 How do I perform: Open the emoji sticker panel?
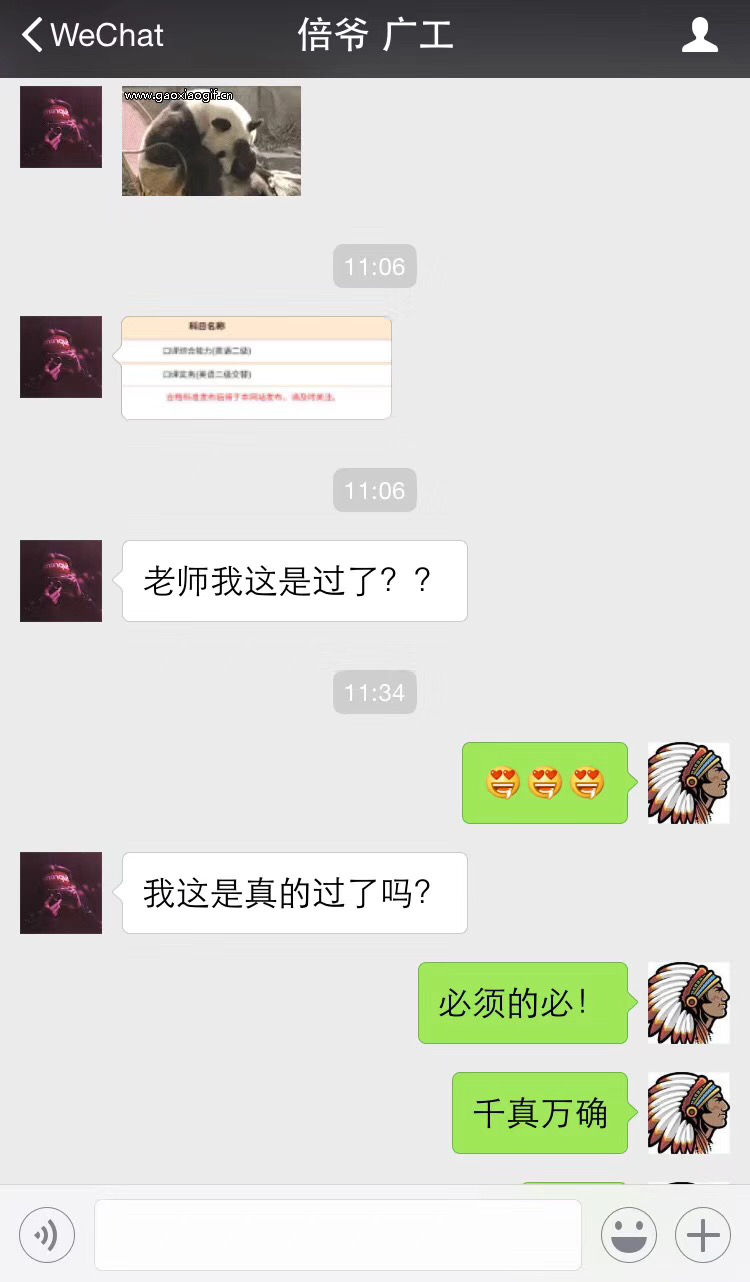[628, 1235]
